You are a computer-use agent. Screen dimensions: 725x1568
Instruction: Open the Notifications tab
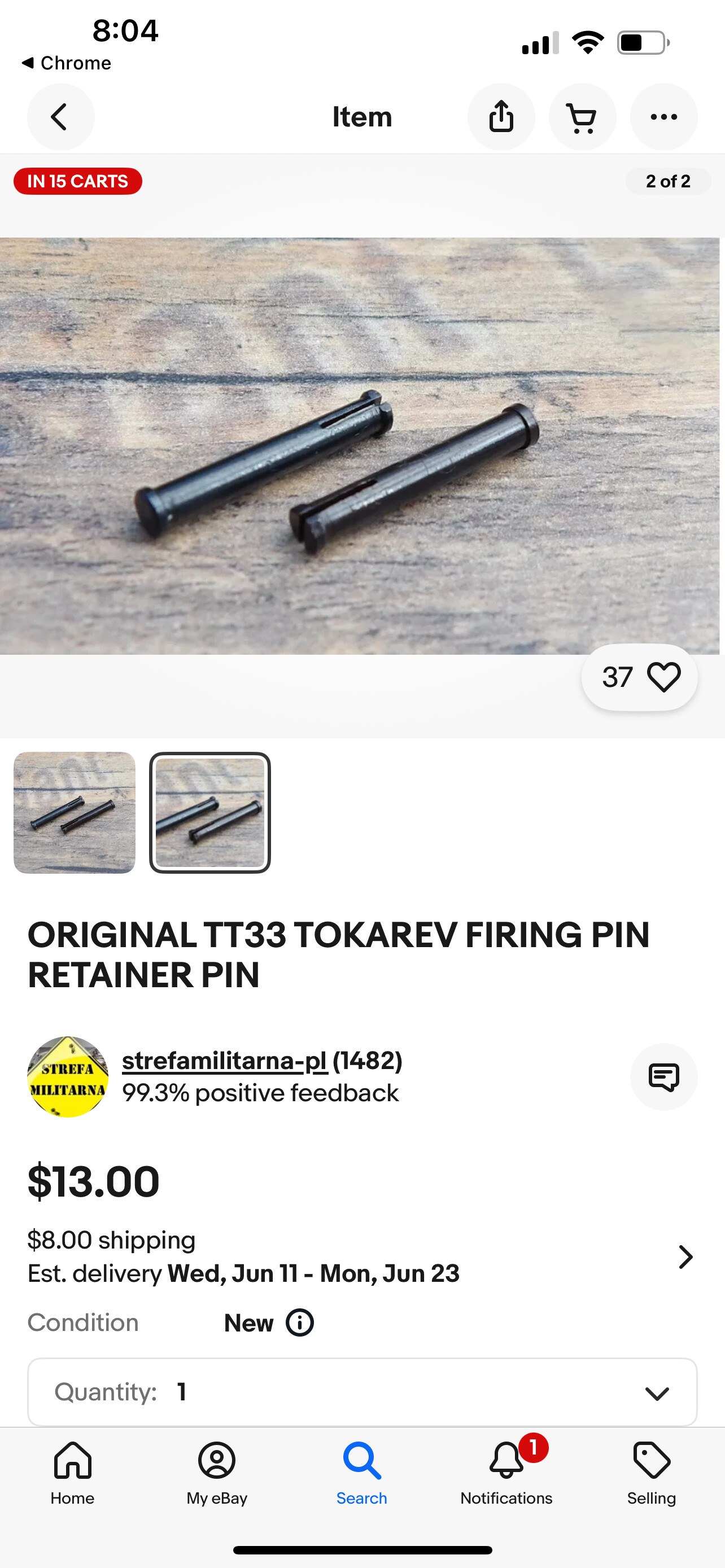[506, 1473]
